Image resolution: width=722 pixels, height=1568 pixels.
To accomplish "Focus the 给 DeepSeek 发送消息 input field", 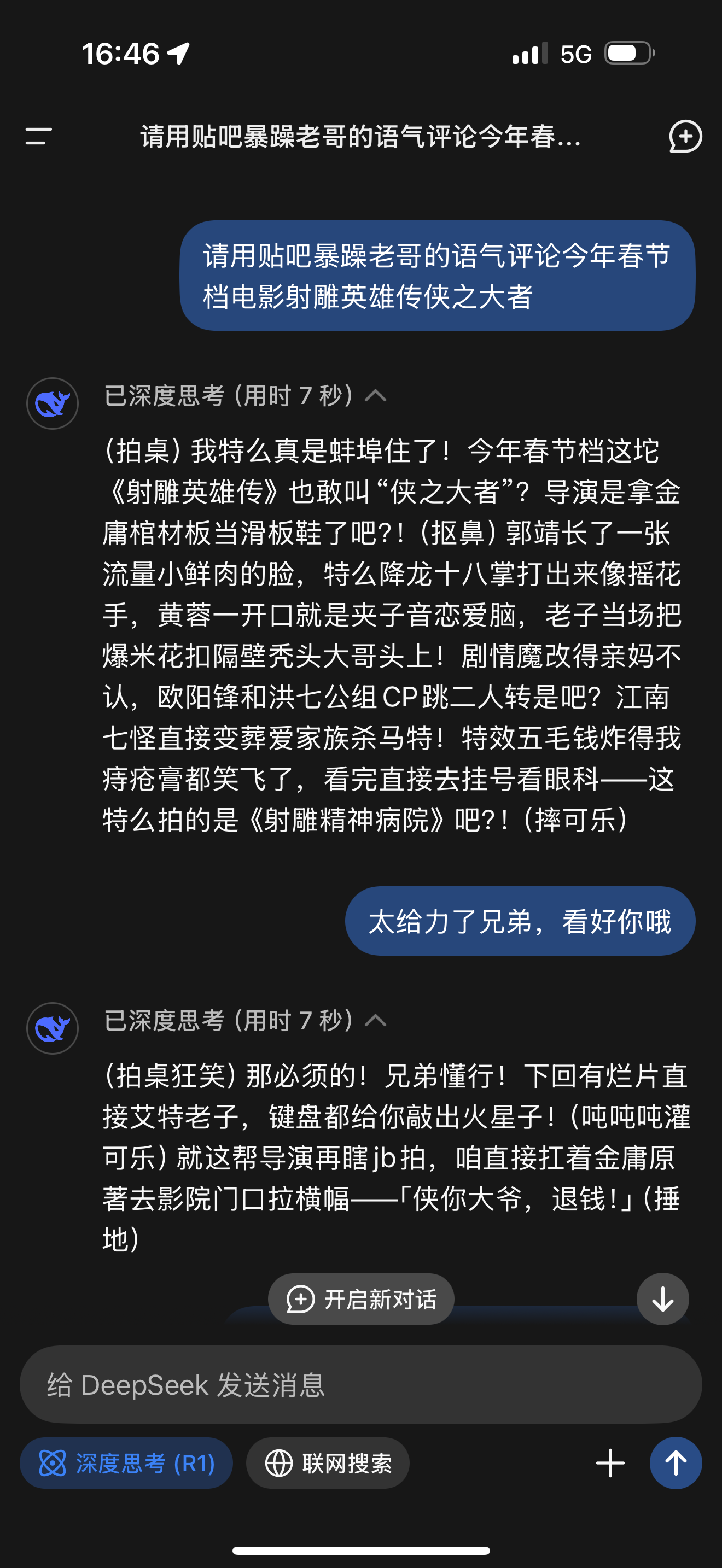I will (x=361, y=1384).
